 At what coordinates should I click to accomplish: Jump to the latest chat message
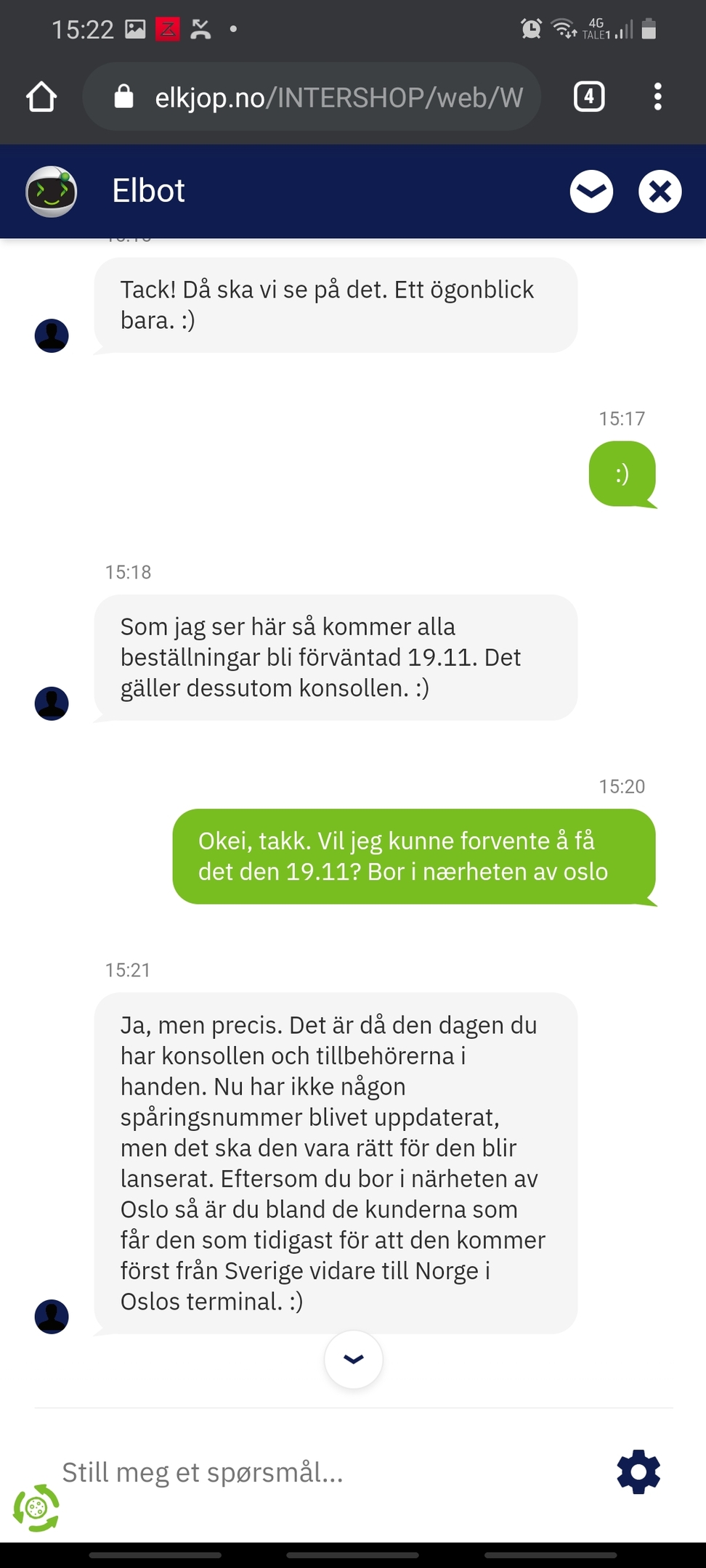pos(354,1359)
